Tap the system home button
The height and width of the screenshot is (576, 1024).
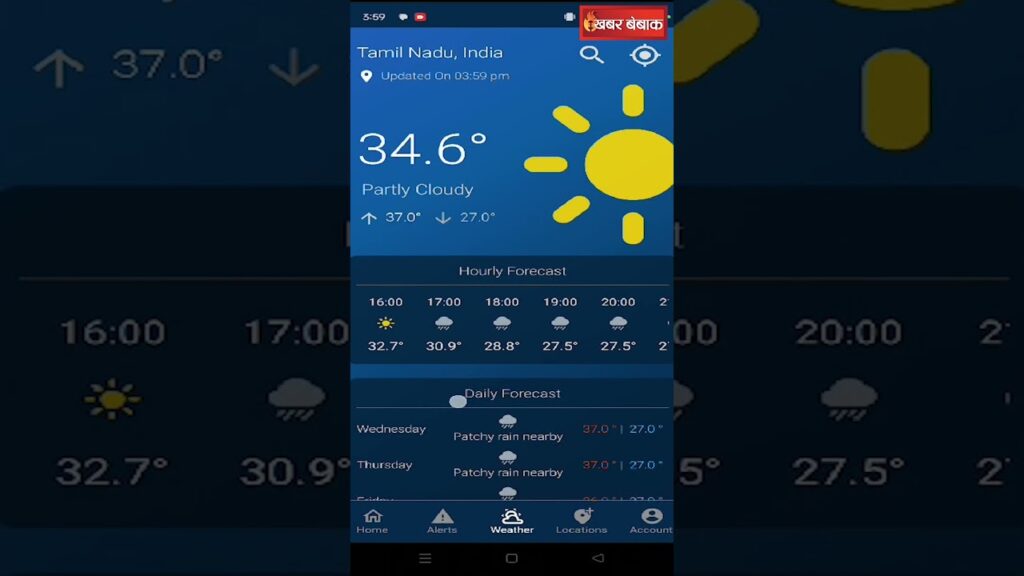point(511,558)
